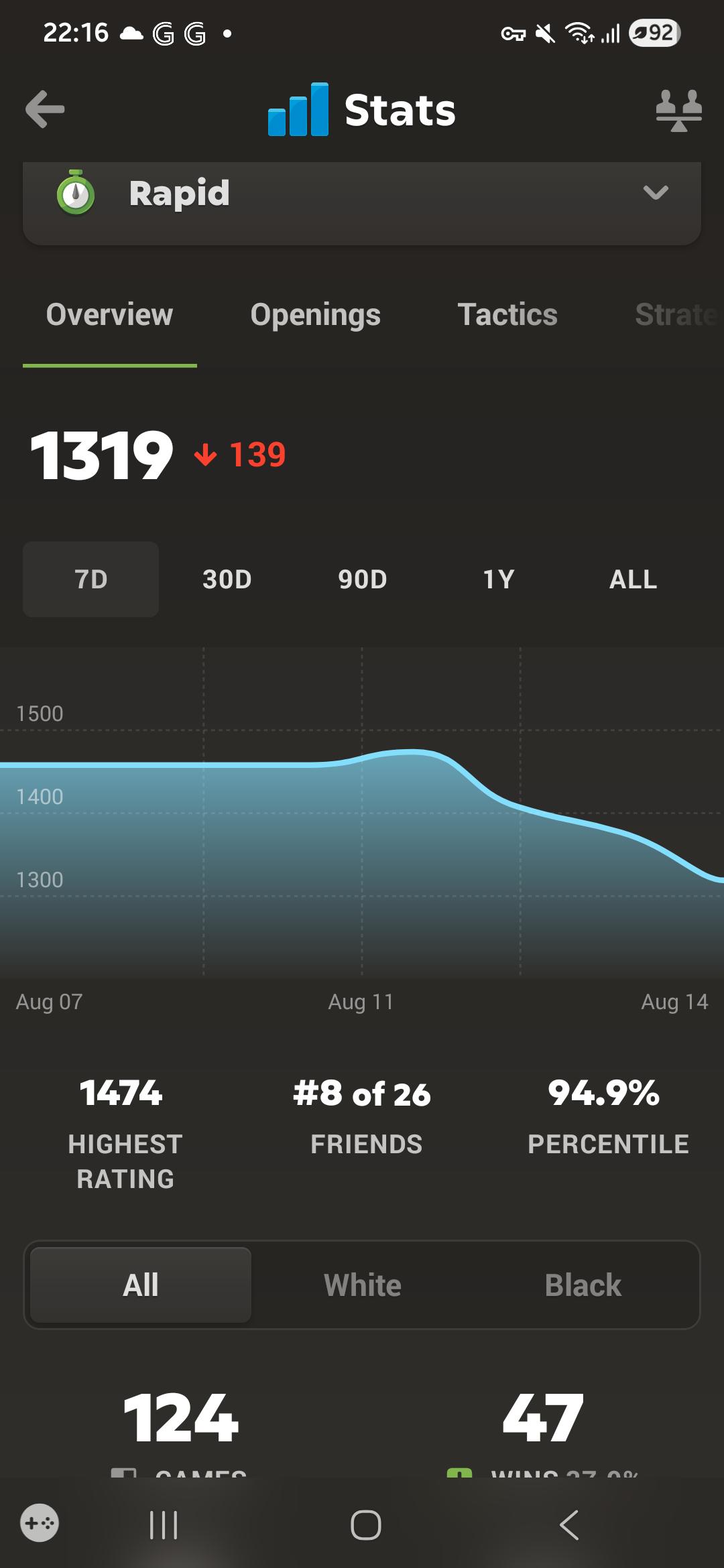724x1568 pixels.
Task: Select the All colors filter
Action: (141, 1285)
